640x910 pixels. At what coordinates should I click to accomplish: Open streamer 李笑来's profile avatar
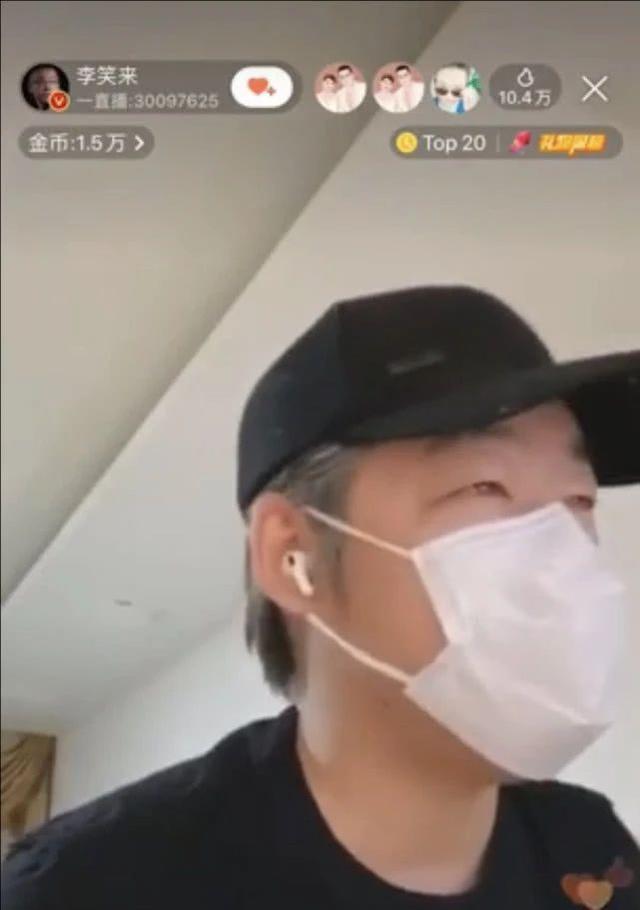[45, 88]
